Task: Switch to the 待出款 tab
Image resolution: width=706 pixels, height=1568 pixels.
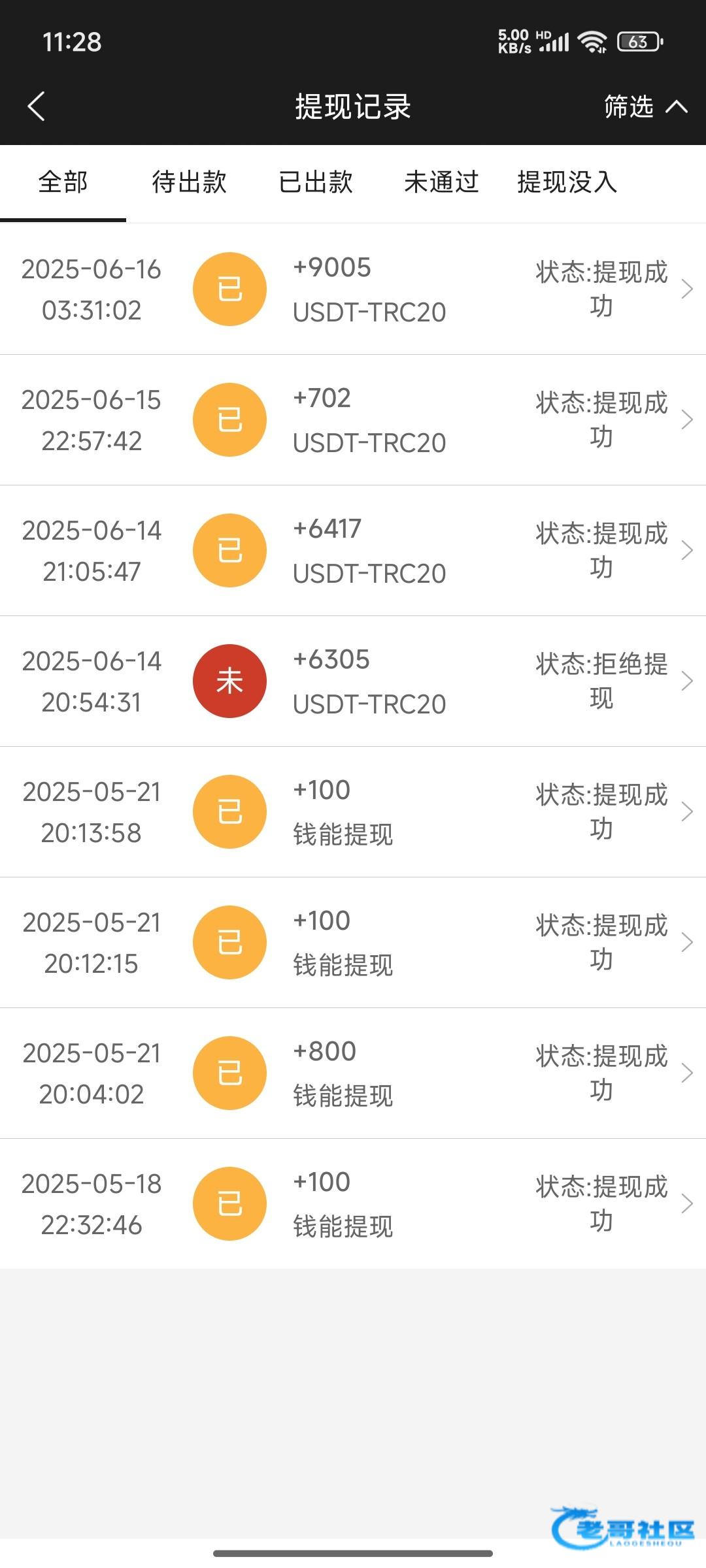Action: 189,182
